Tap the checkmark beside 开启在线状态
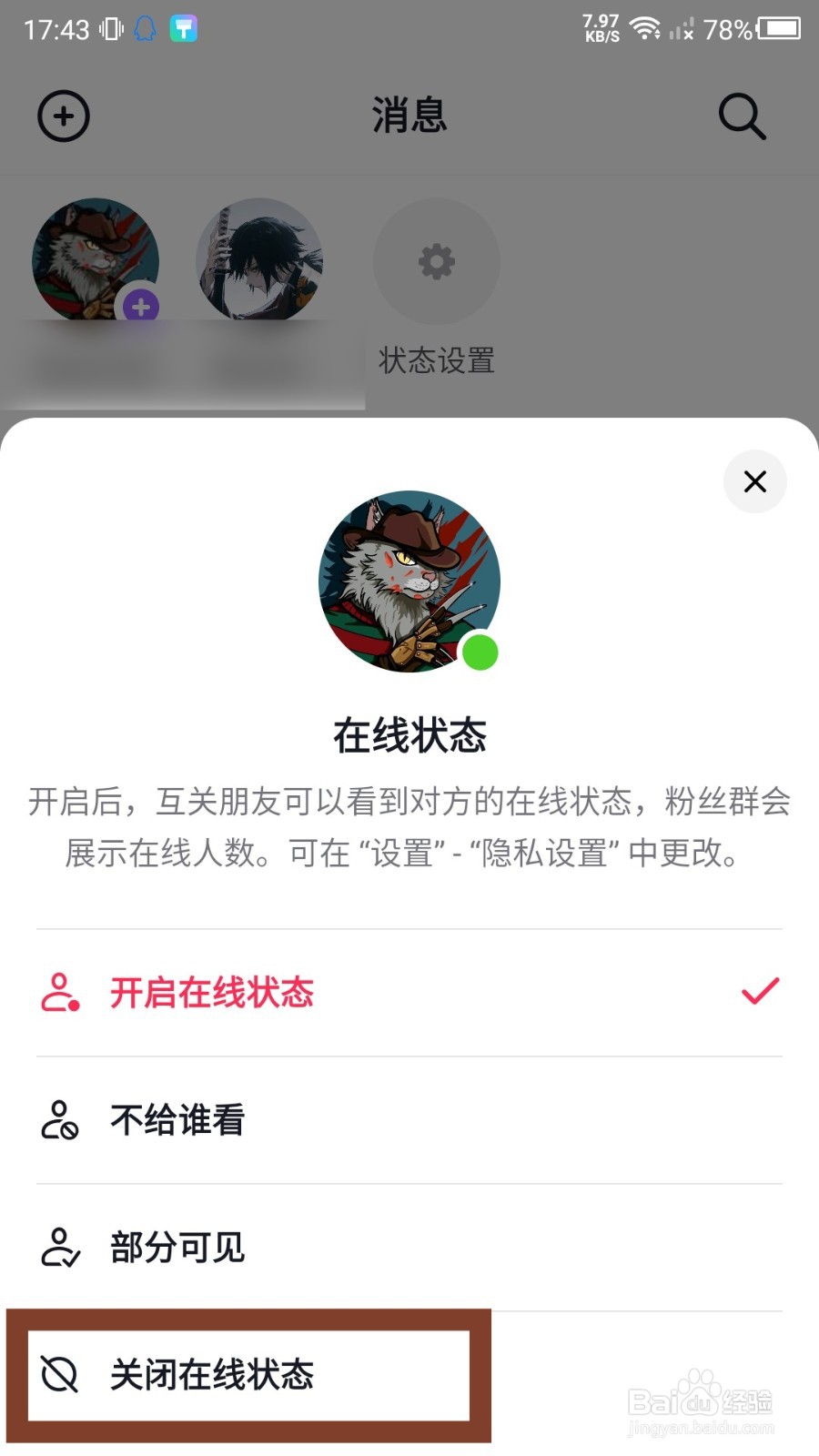This screenshot has width=819, height=1456. tap(759, 994)
